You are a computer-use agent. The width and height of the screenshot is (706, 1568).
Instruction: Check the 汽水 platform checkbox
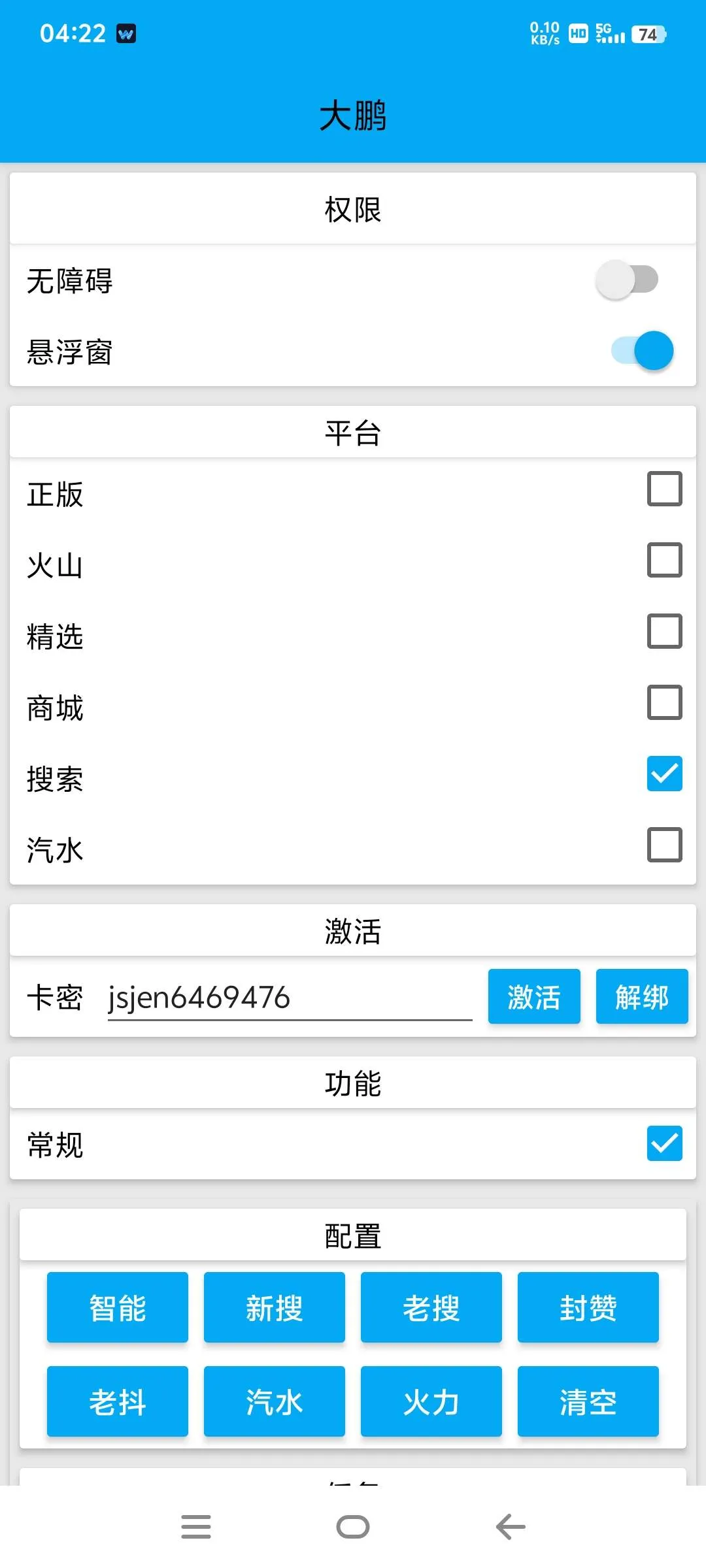[x=664, y=845]
